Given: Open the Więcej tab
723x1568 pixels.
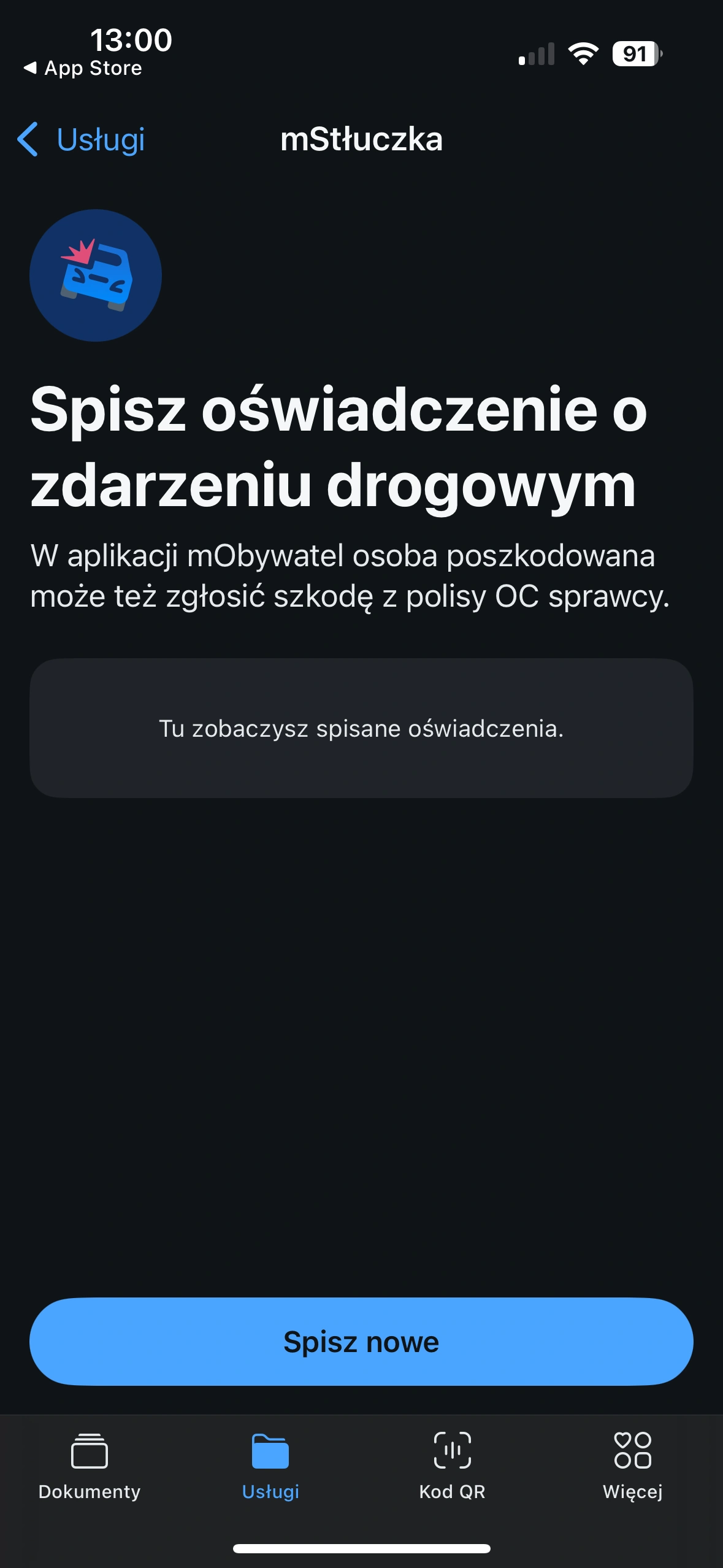Looking at the screenshot, I should 632,1467.
